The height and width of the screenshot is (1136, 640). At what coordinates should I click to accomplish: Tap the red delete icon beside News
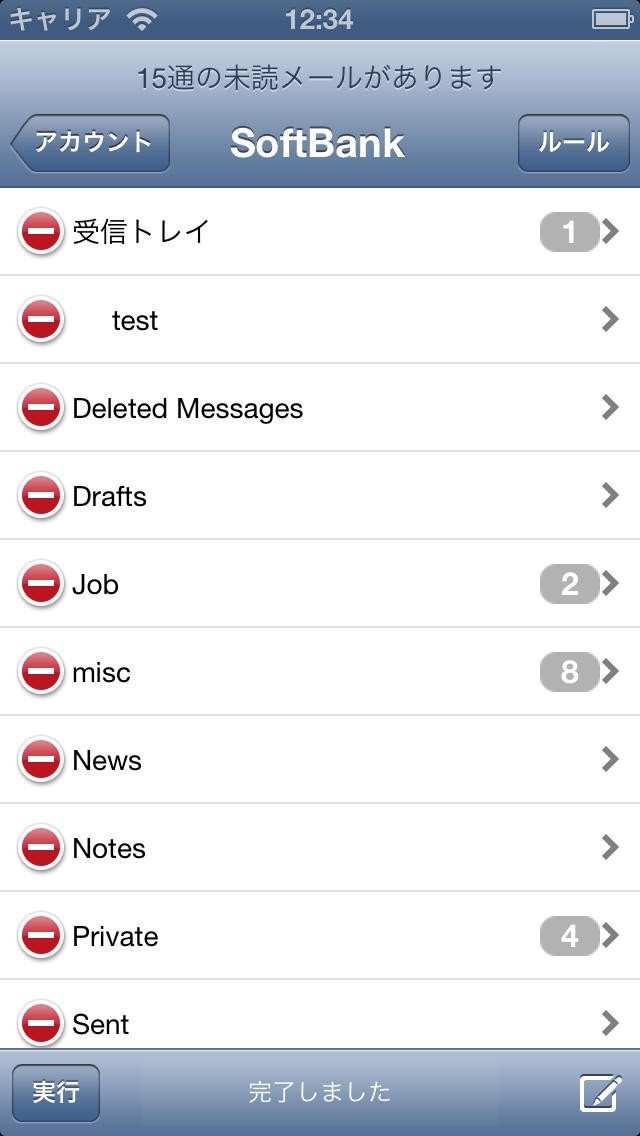tap(41, 760)
